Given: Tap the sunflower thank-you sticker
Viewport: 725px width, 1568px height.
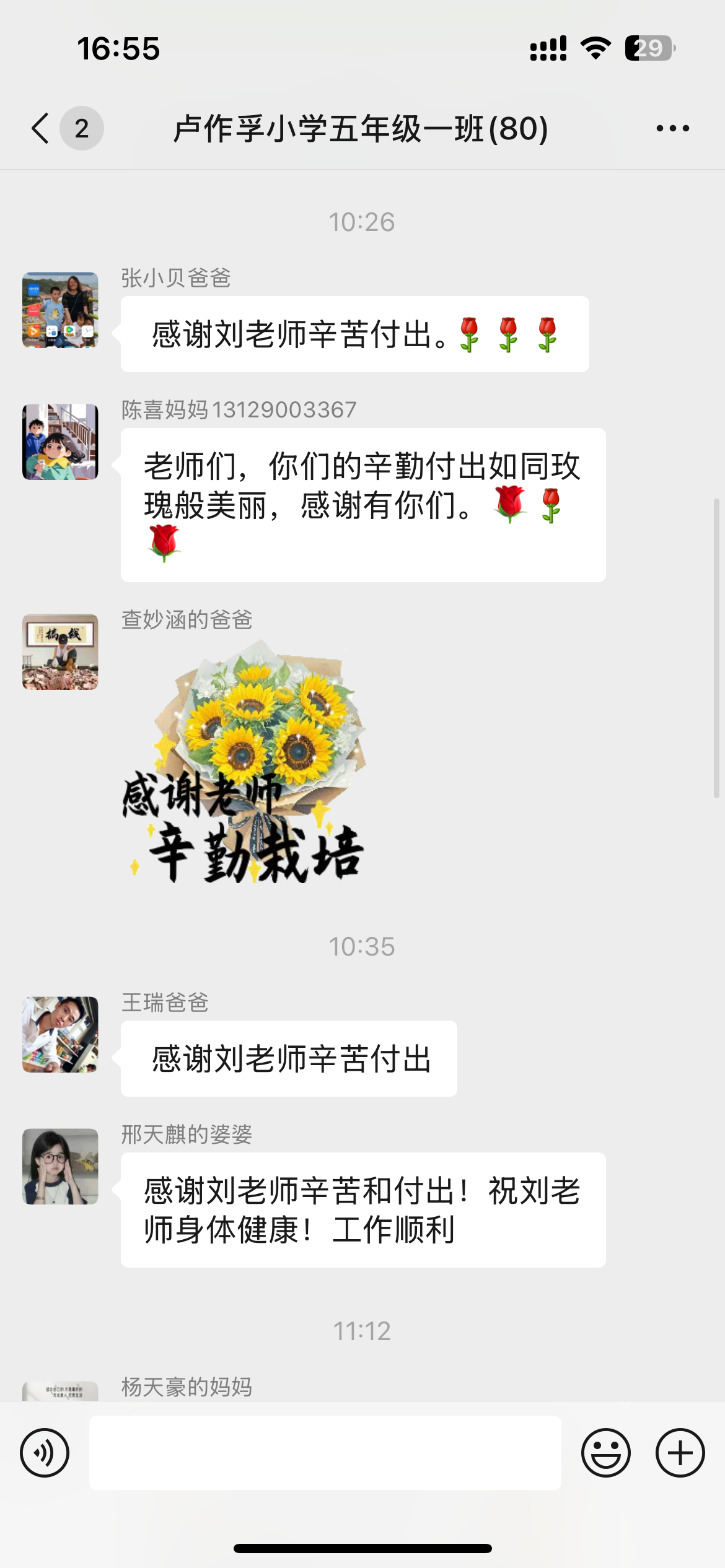Looking at the screenshot, I should pyautogui.click(x=245, y=762).
